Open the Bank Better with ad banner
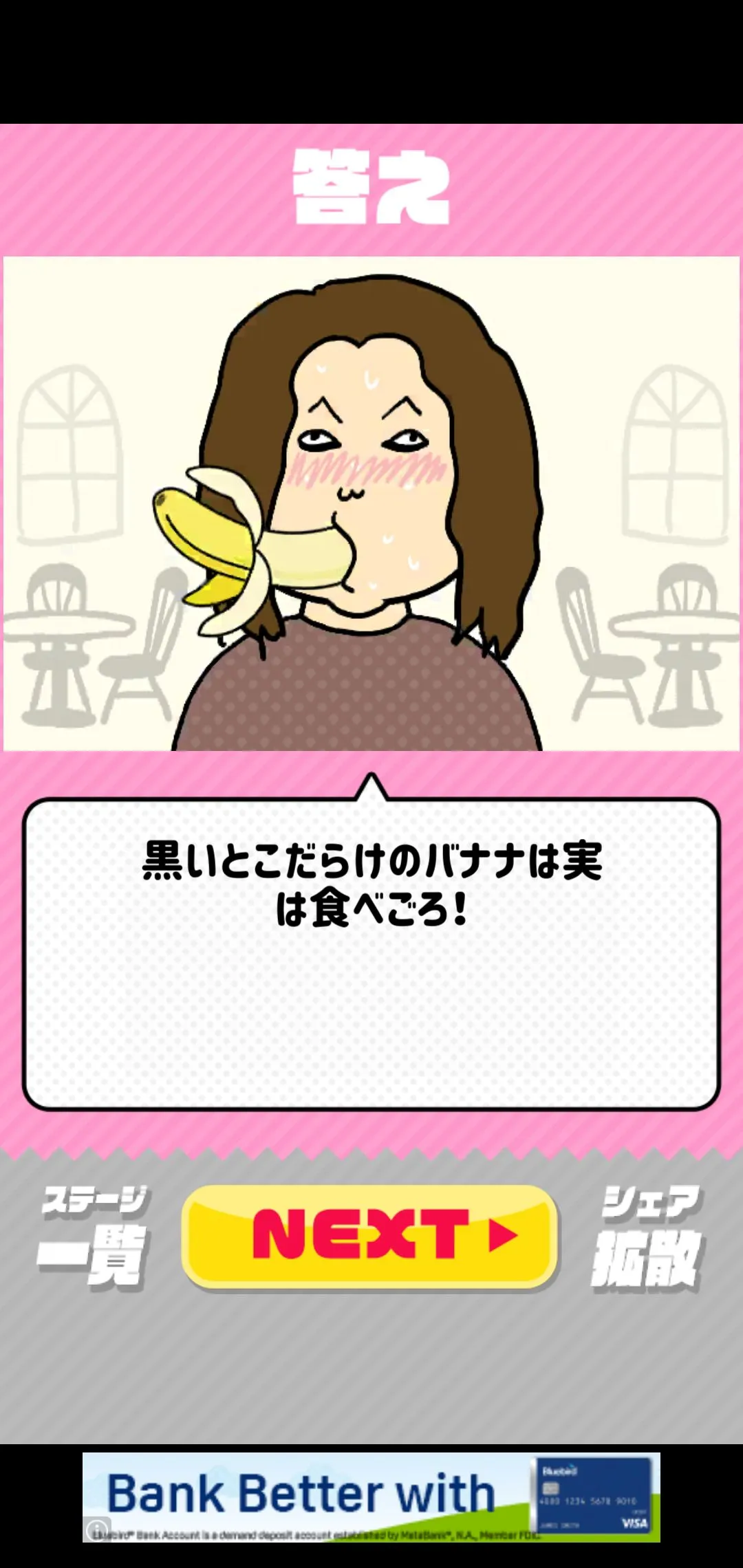 [x=371, y=1496]
